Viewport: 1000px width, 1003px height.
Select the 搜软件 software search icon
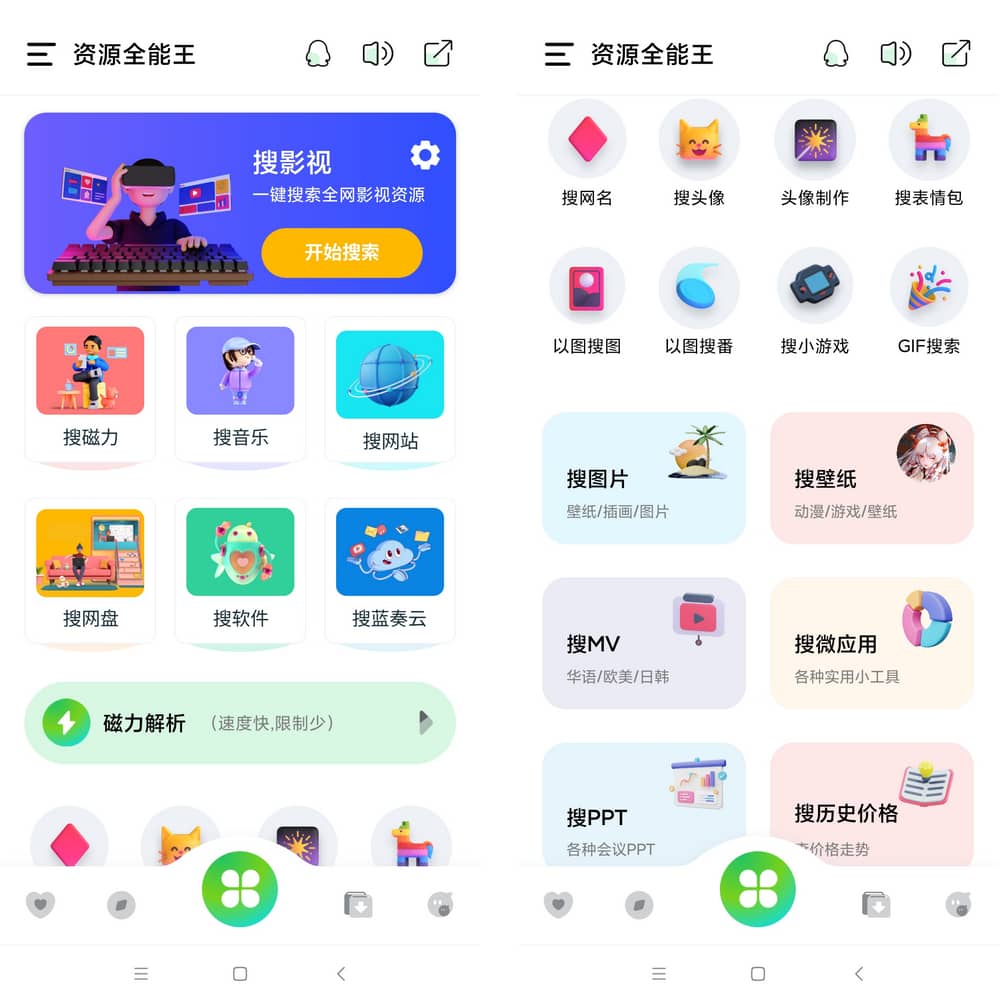pyautogui.click(x=239, y=551)
